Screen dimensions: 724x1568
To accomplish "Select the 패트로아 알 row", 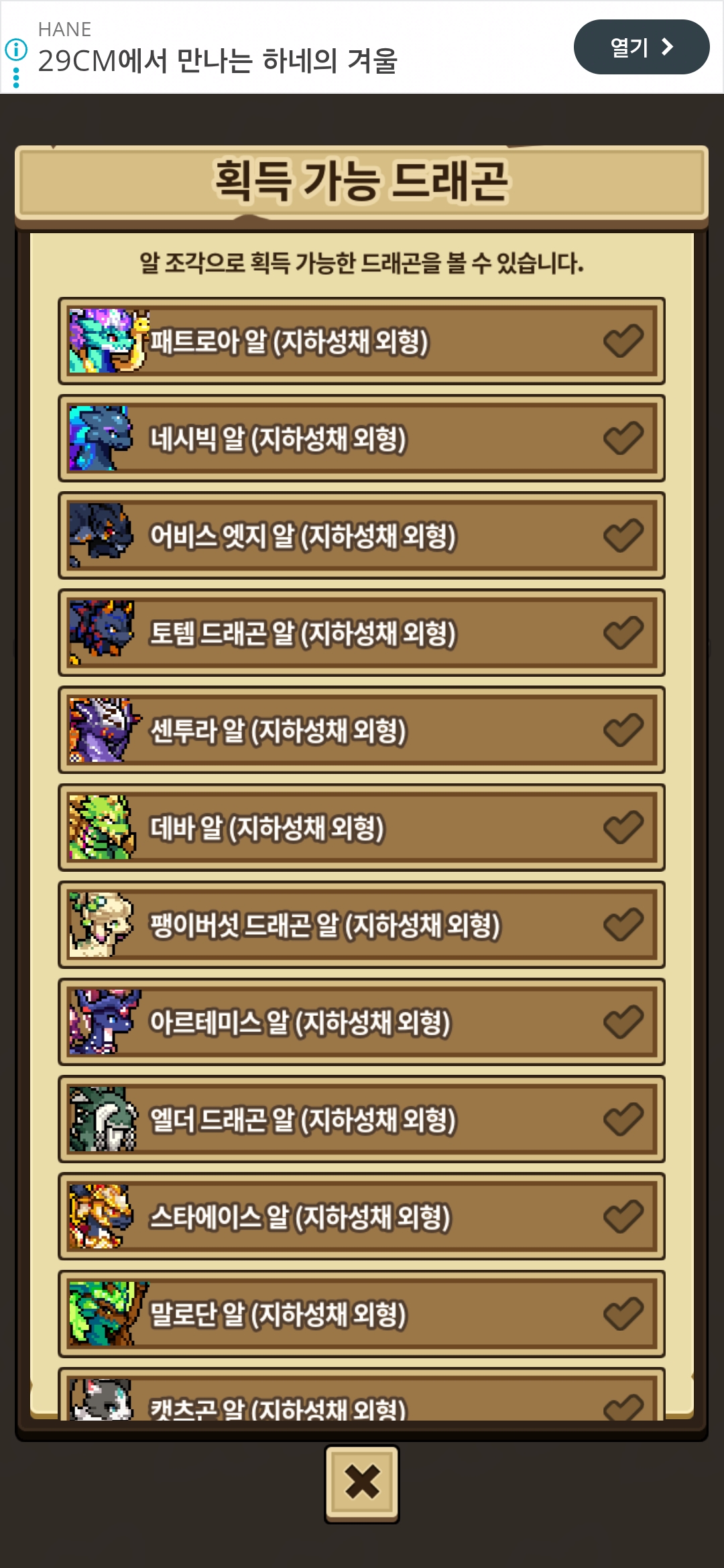I will (x=362, y=341).
